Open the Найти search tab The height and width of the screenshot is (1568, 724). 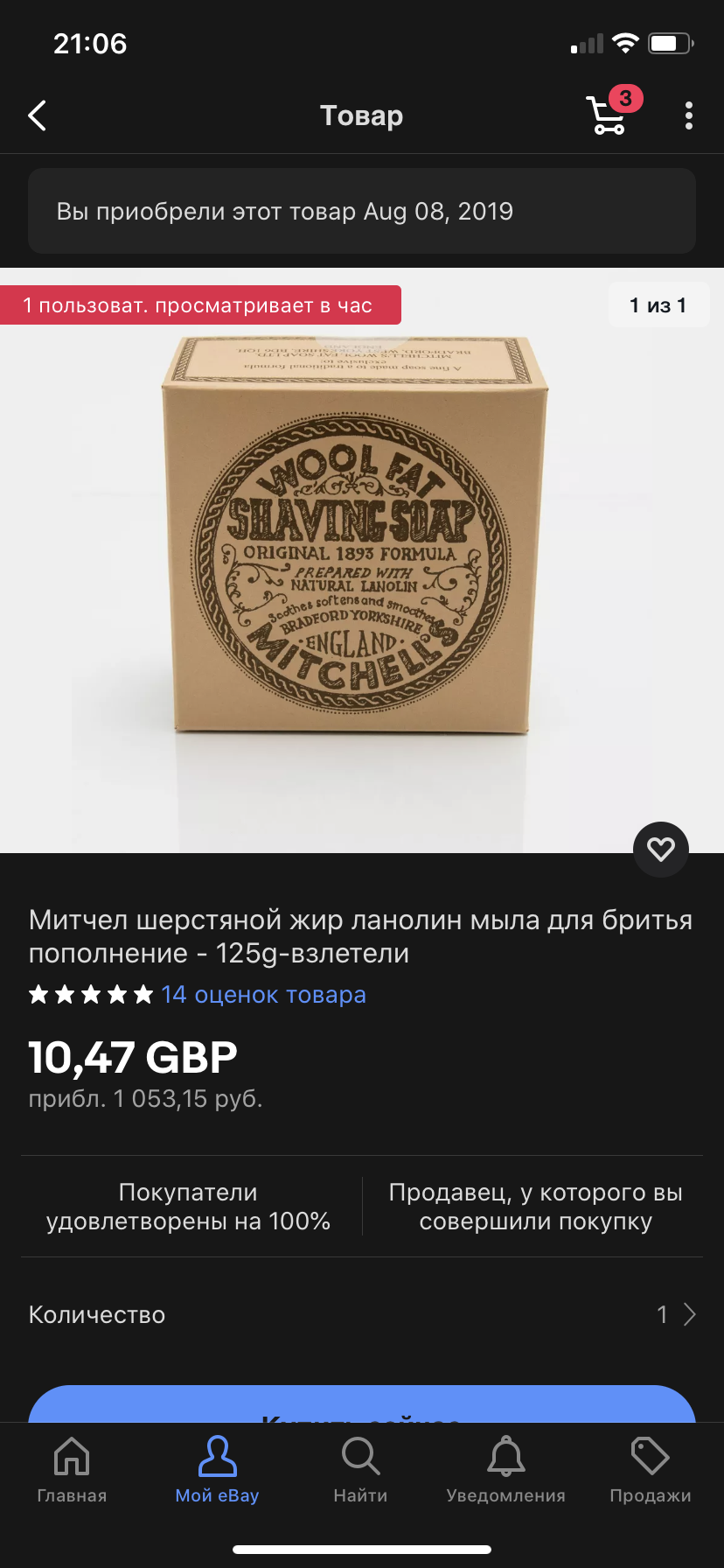coord(360,1469)
